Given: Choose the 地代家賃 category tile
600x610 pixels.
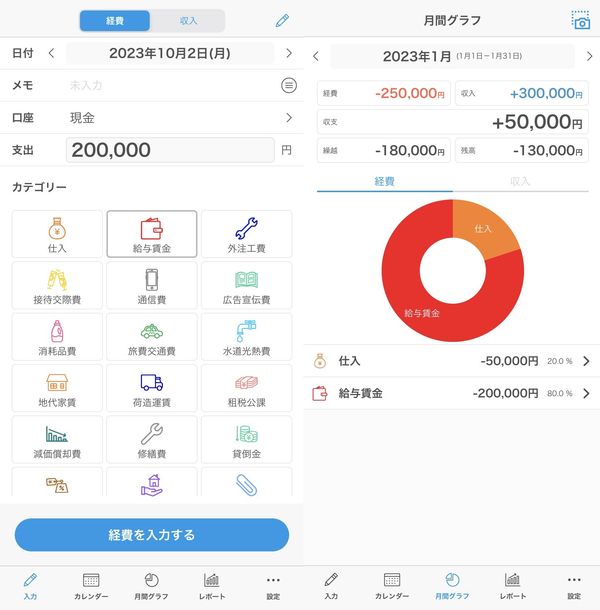Looking at the screenshot, I should click(x=57, y=388).
